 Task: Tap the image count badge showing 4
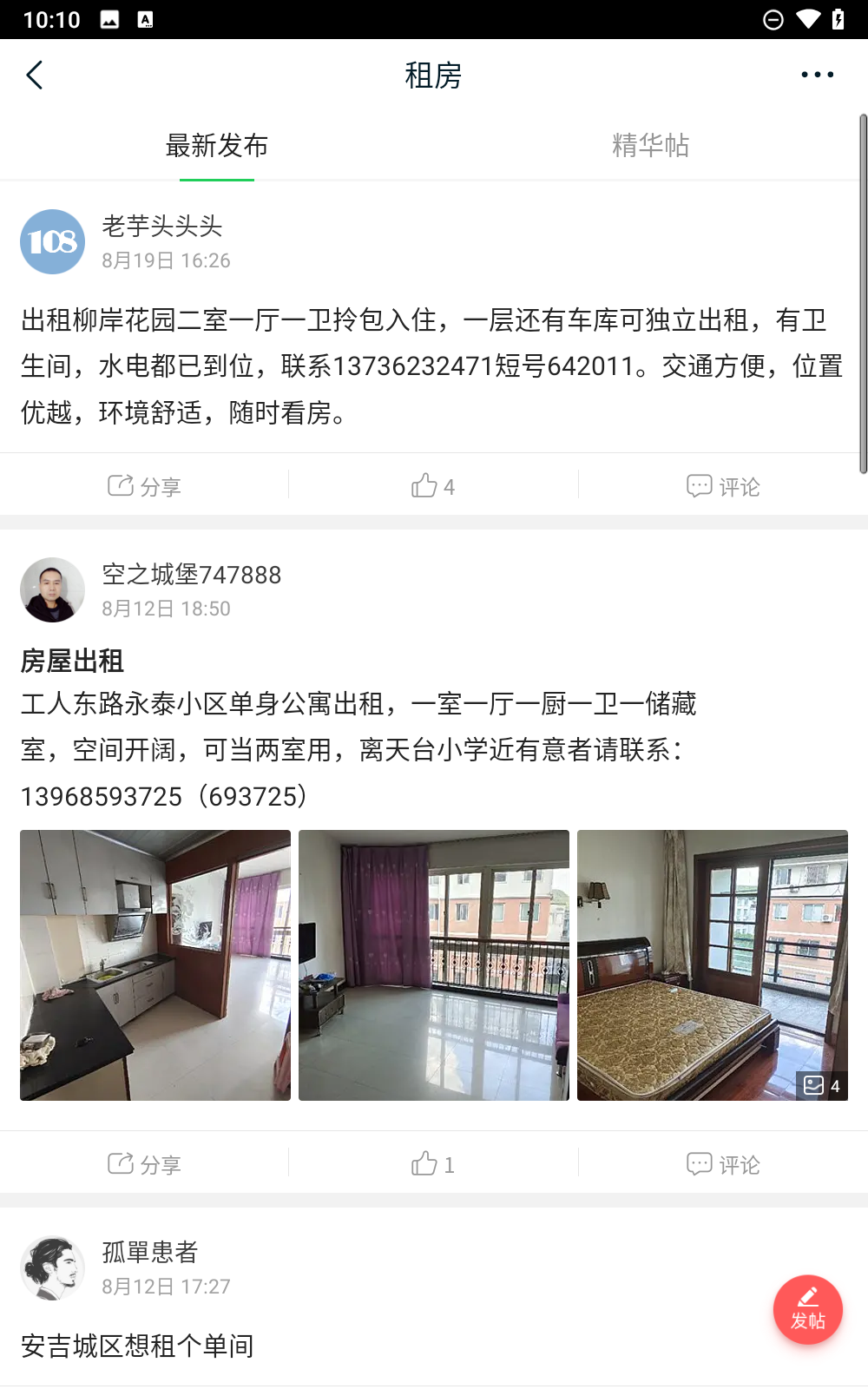click(820, 1085)
